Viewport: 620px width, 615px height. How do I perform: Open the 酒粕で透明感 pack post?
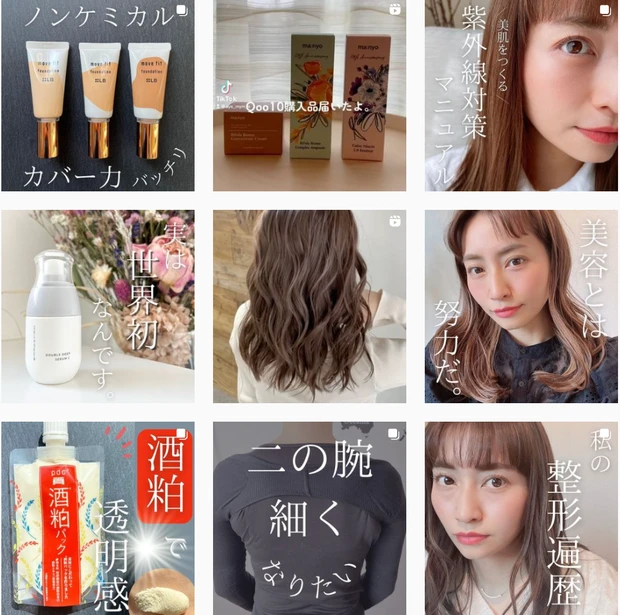point(98,518)
